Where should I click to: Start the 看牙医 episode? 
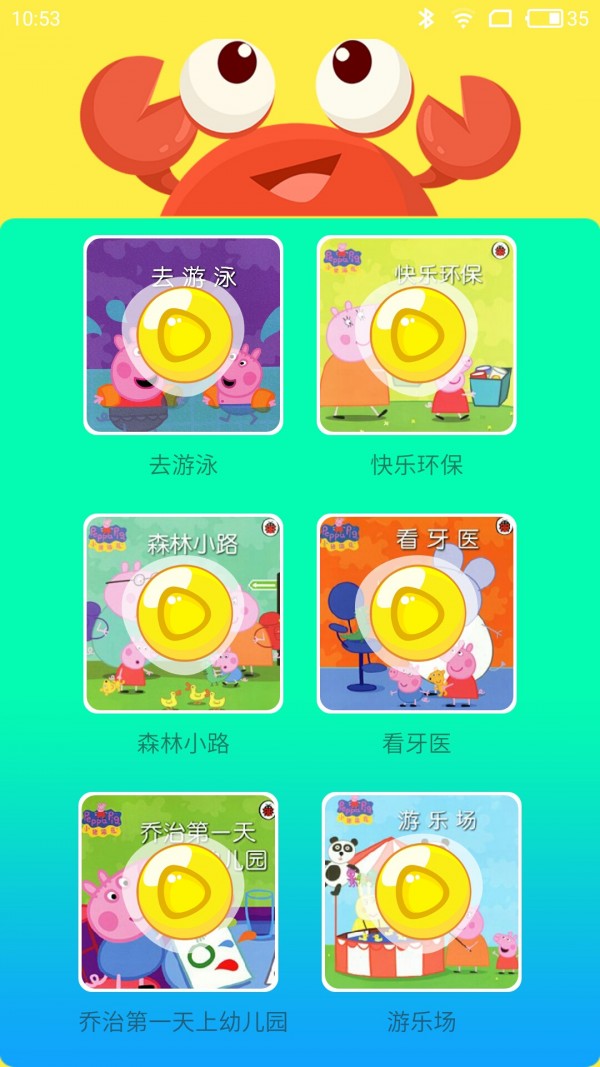coord(417,613)
